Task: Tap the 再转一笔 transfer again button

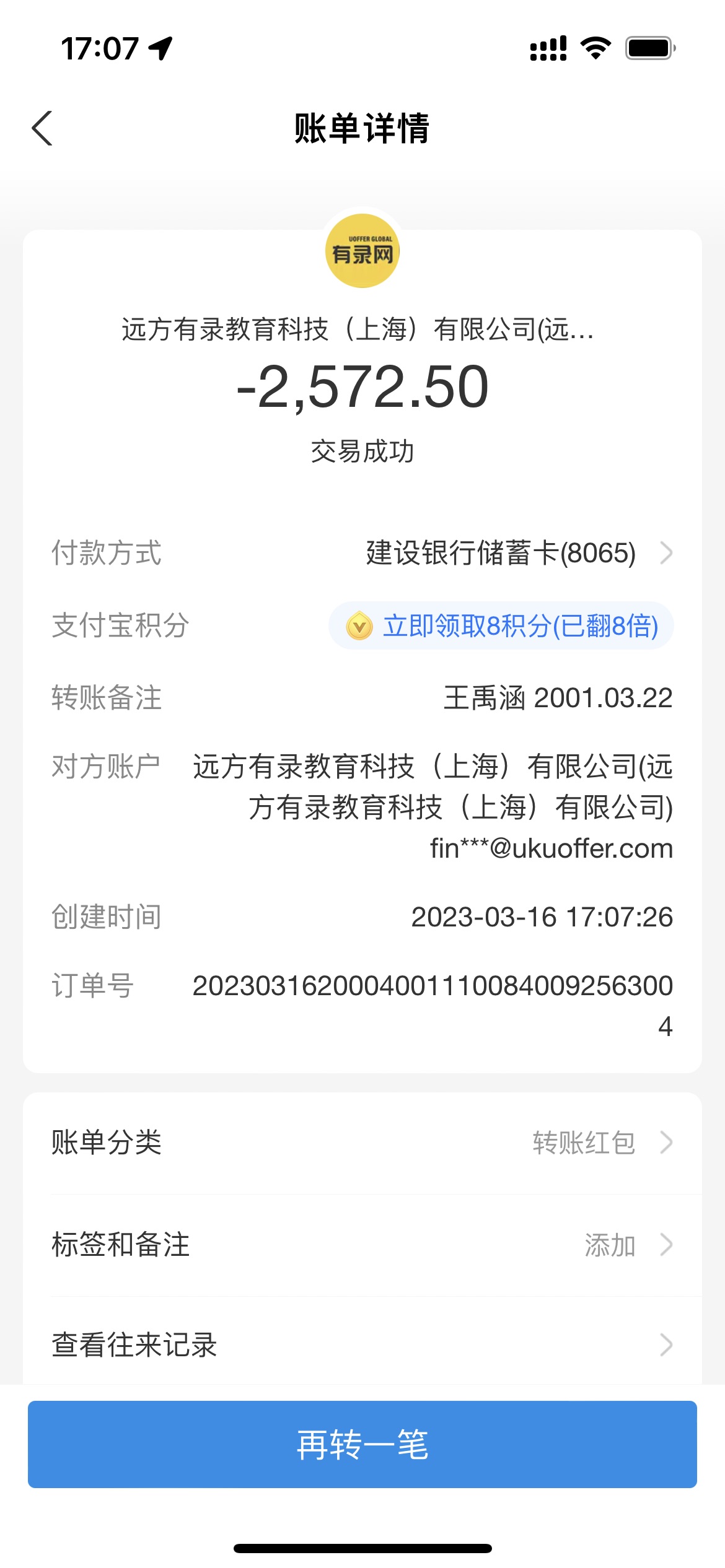Action: 362,1445
